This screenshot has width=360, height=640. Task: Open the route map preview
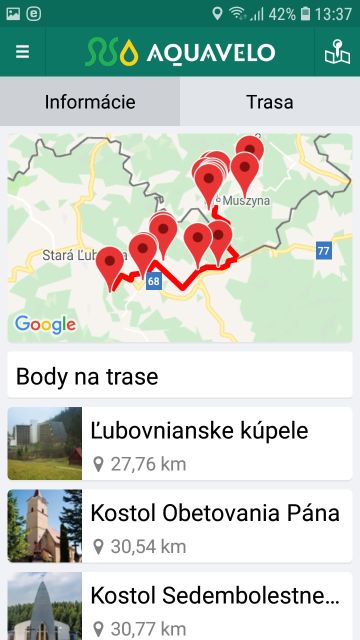pos(180,238)
